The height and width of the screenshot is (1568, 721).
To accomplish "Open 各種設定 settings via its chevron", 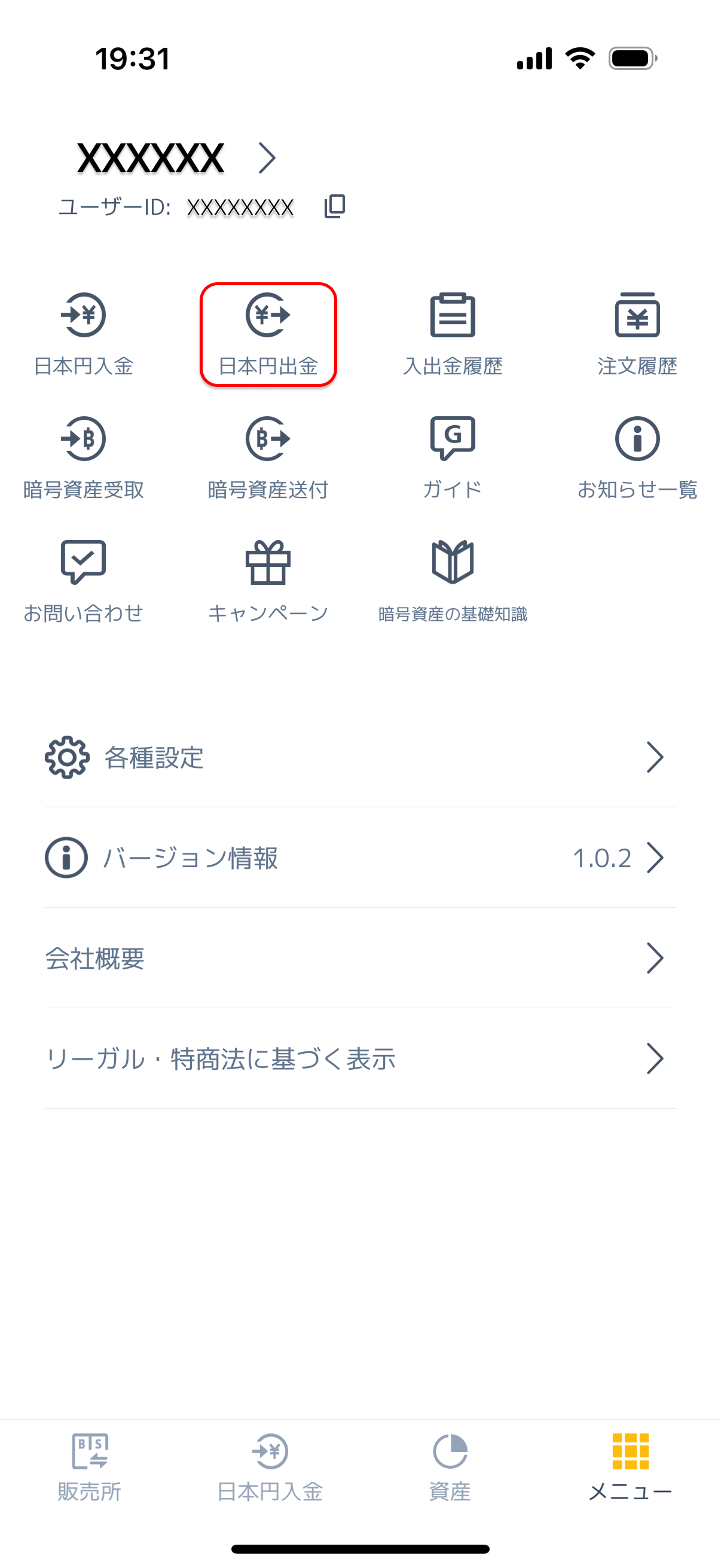I will [656, 756].
